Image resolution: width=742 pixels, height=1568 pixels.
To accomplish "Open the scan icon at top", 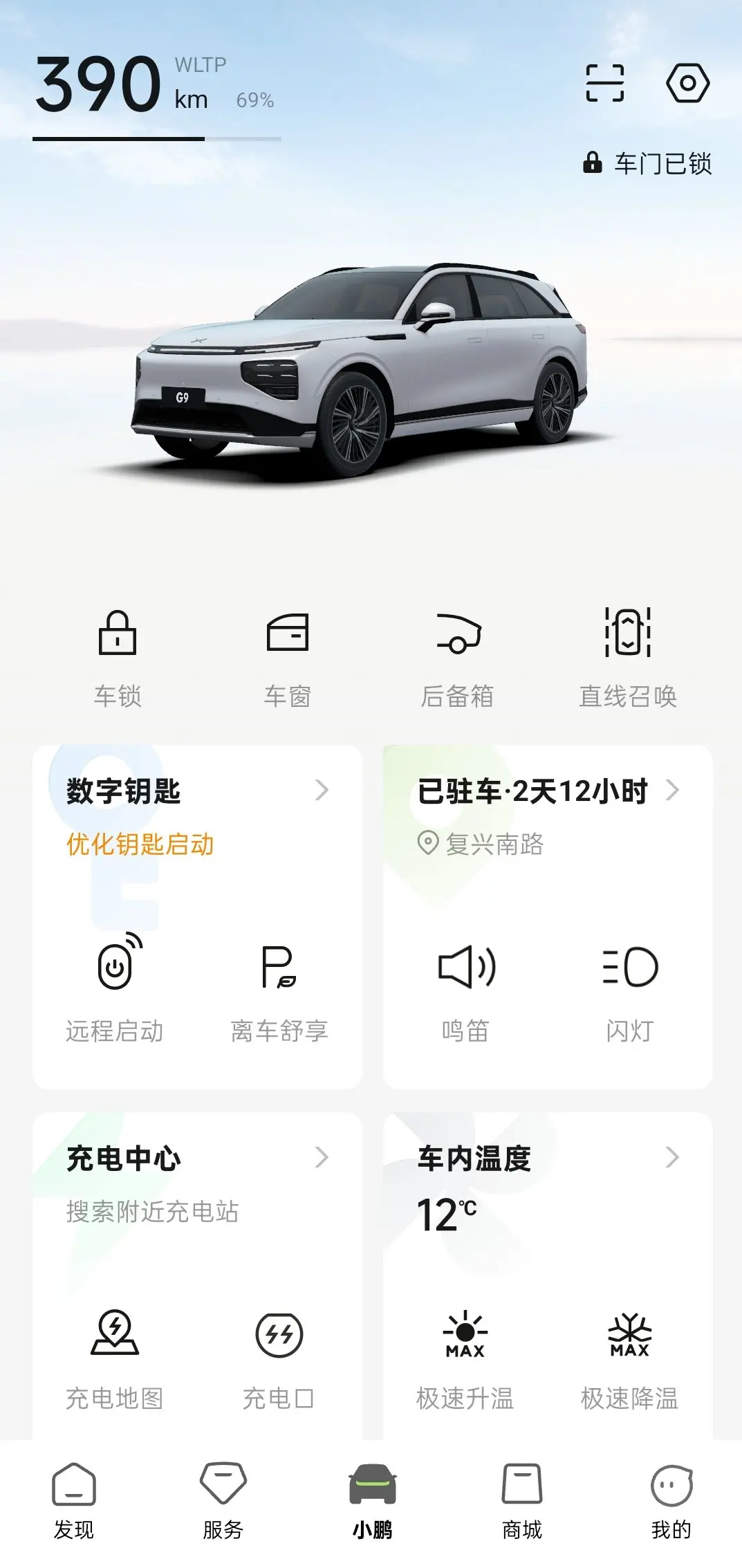I will pos(604,84).
